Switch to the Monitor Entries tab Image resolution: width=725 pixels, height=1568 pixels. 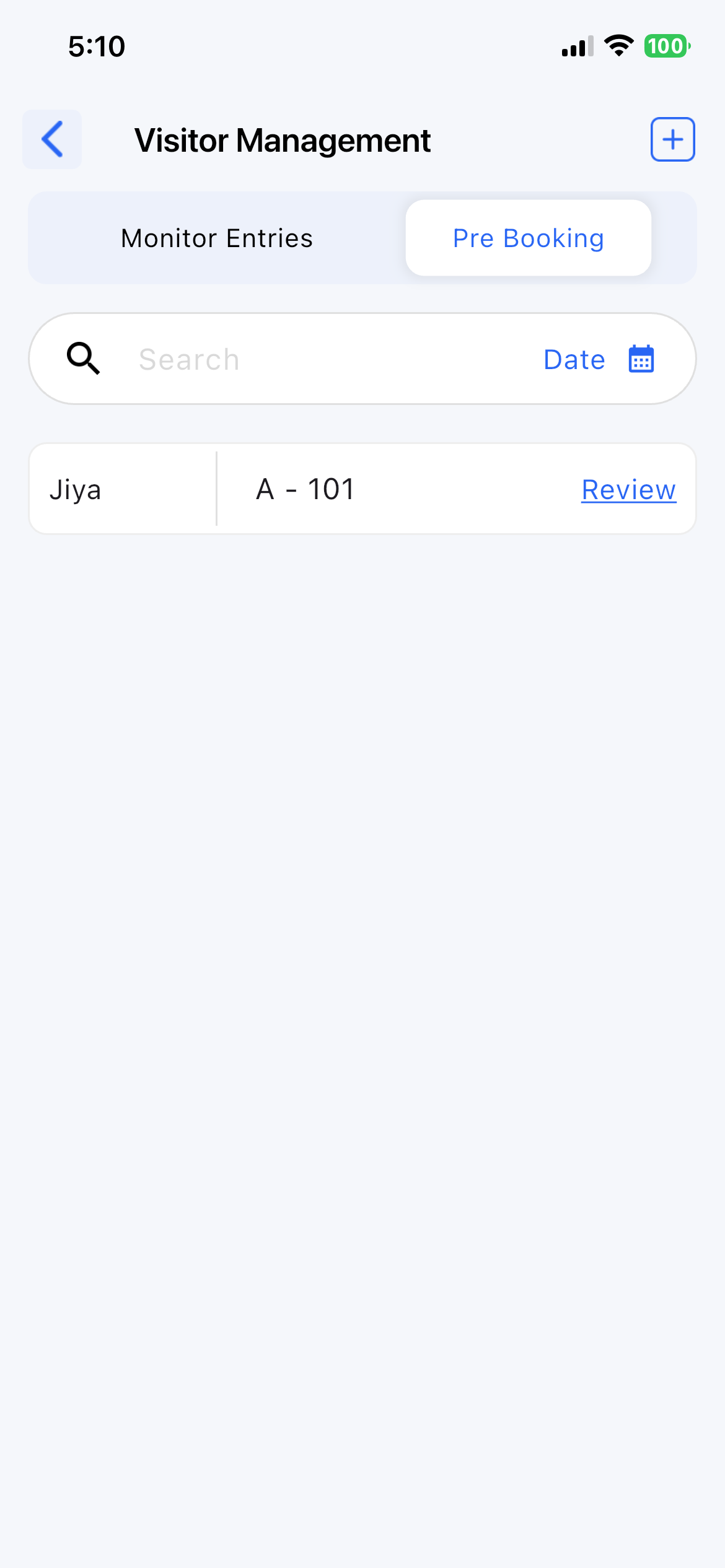[x=217, y=238]
